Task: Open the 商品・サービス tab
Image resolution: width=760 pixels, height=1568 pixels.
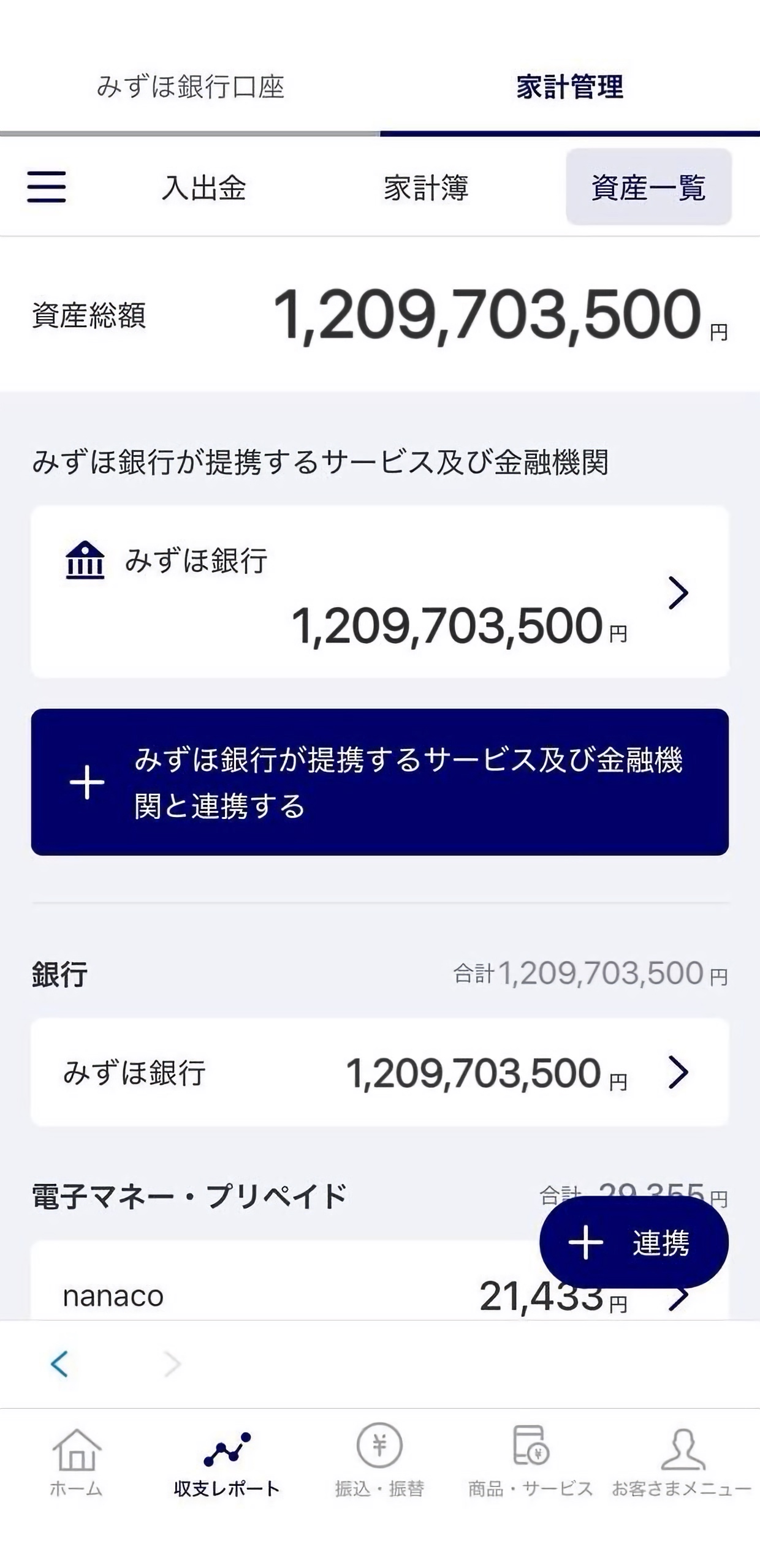Action: click(530, 1461)
